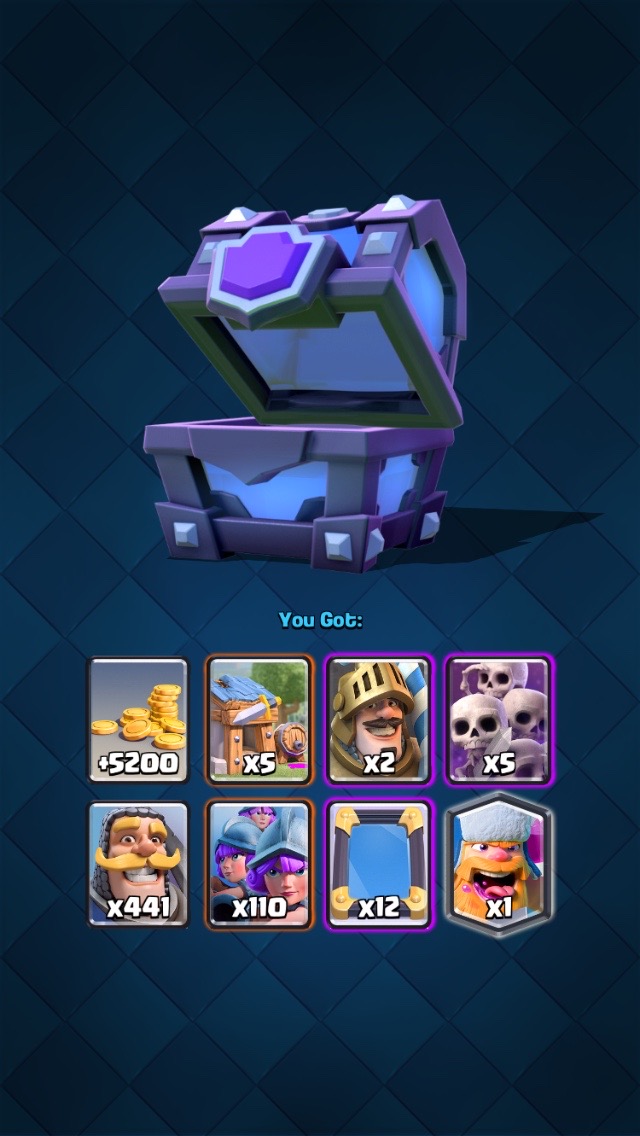640x1136 pixels.
Task: Tap the +5200 gold reward tile
Action: pyautogui.click(x=138, y=720)
